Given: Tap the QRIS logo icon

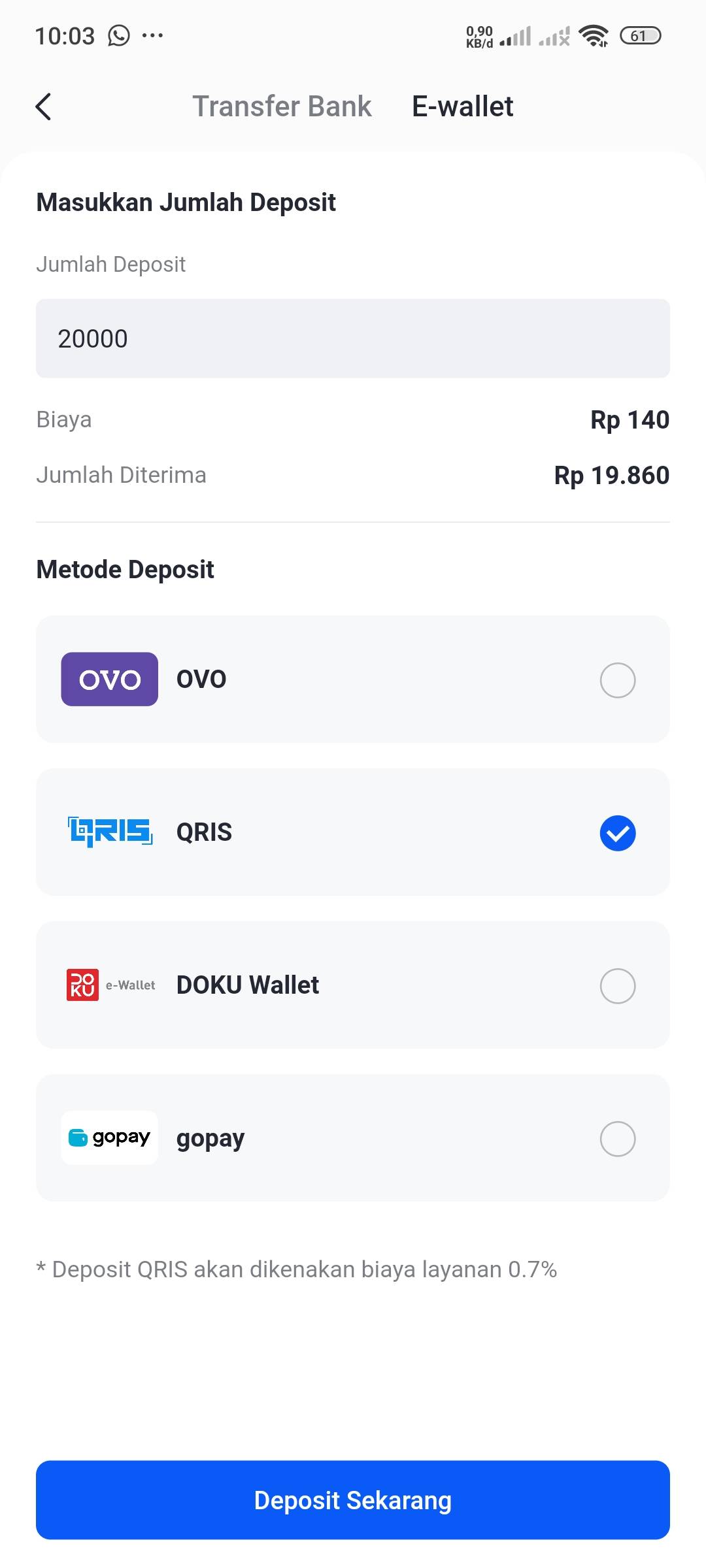Looking at the screenshot, I should [109, 832].
